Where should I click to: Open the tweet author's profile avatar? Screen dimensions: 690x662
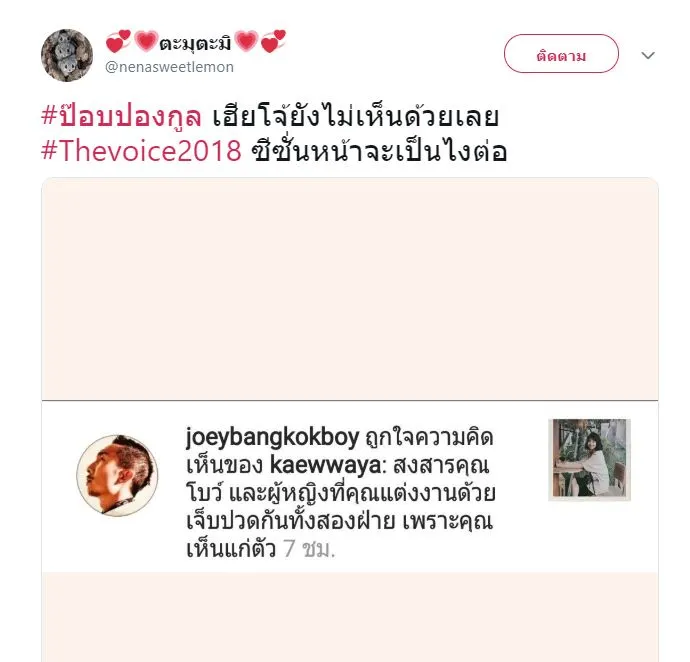point(67,55)
